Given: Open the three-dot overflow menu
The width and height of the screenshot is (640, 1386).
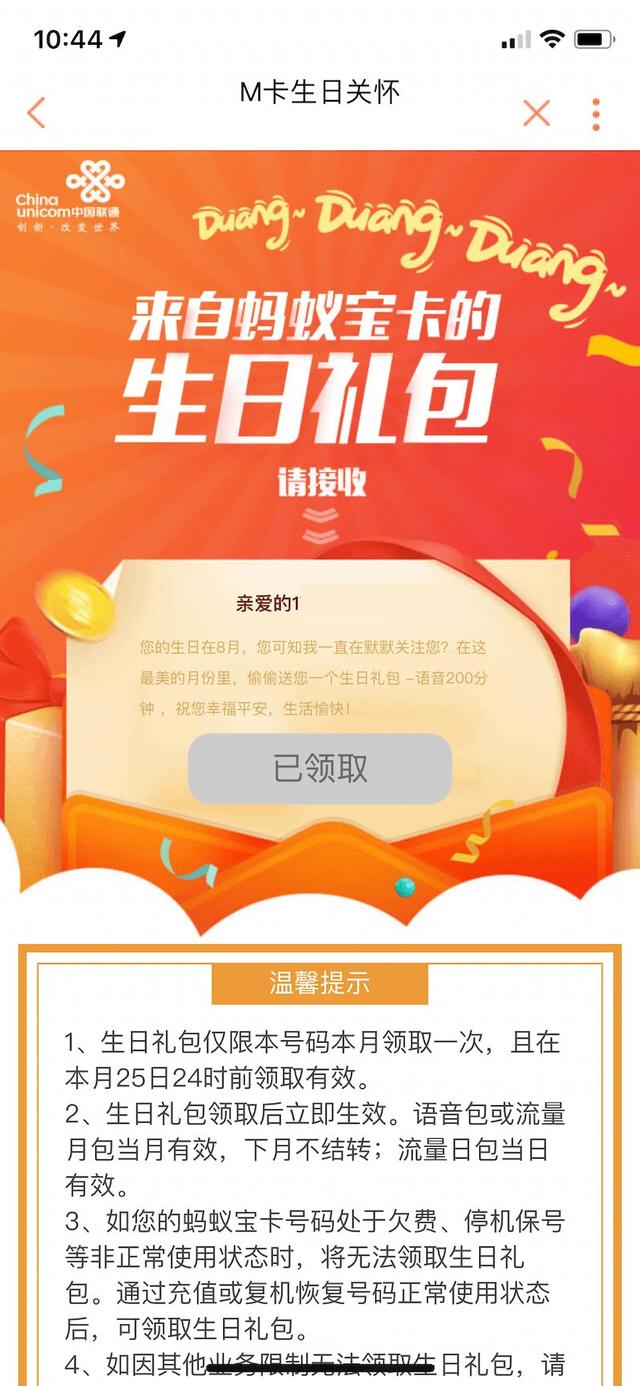Looking at the screenshot, I should coord(596,114).
